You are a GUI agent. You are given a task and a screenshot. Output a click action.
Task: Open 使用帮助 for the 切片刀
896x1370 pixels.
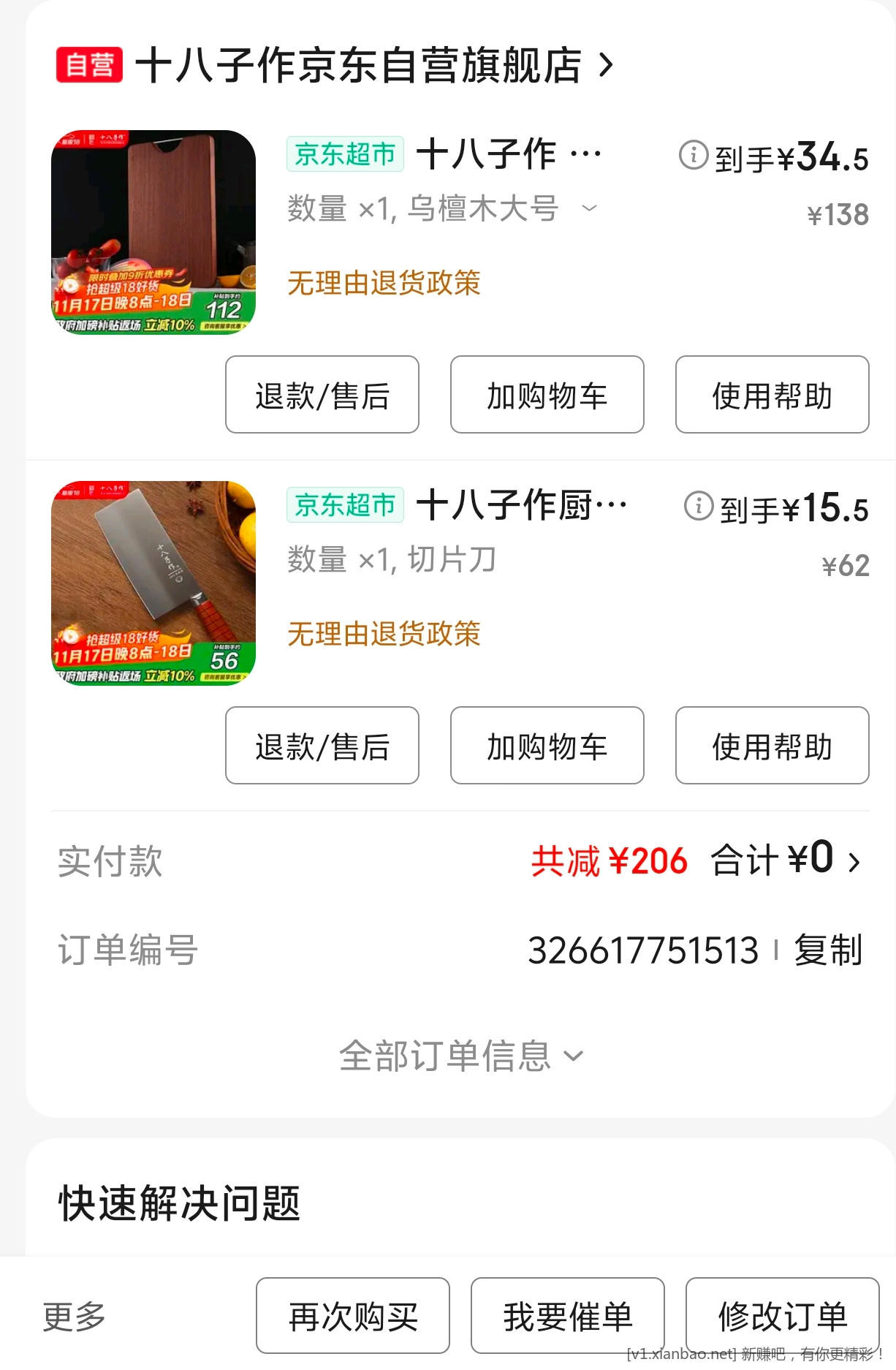[x=772, y=746]
